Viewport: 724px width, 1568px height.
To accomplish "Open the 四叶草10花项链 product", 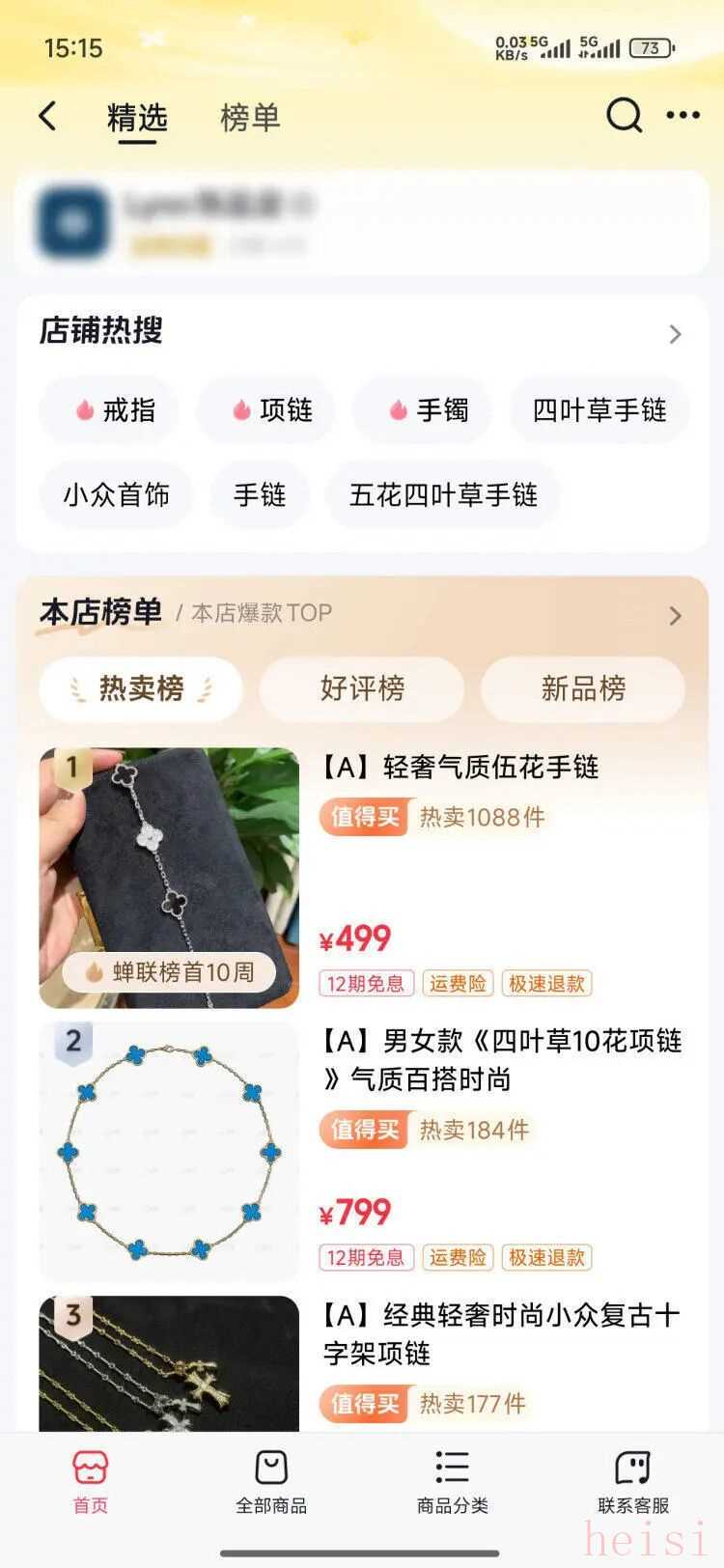I will click(x=502, y=1059).
